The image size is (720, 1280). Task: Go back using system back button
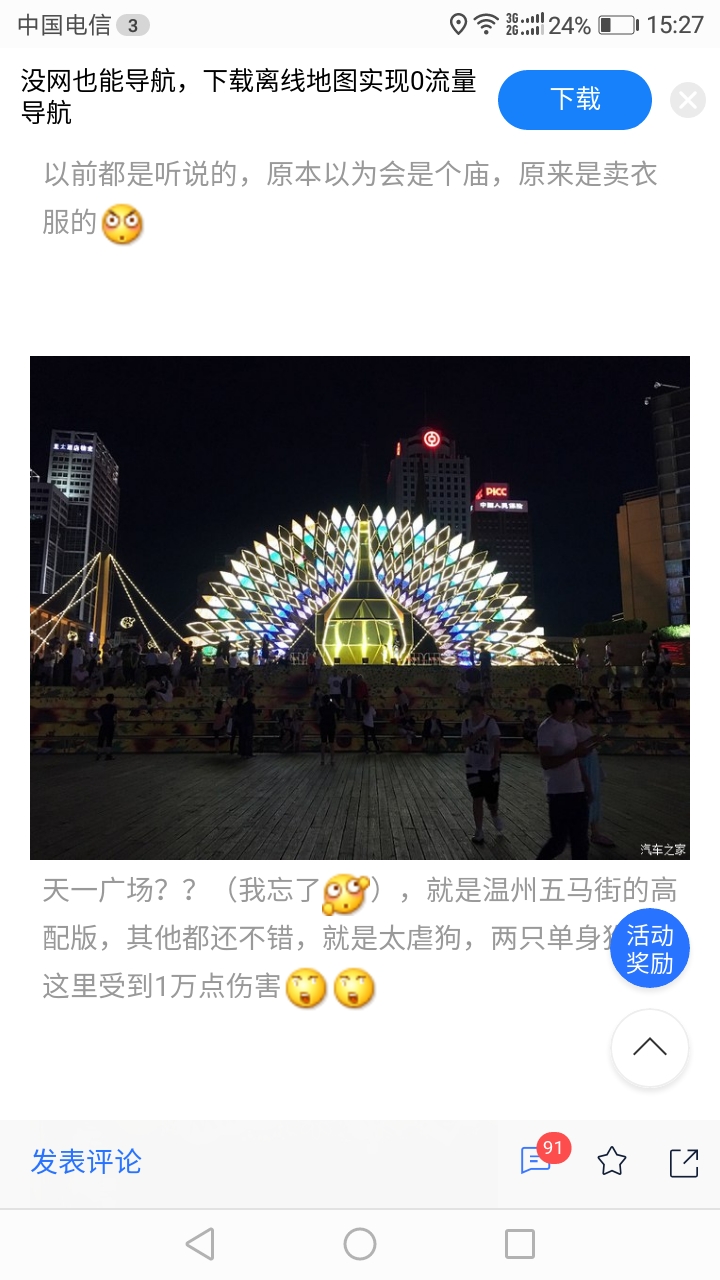(200, 1244)
